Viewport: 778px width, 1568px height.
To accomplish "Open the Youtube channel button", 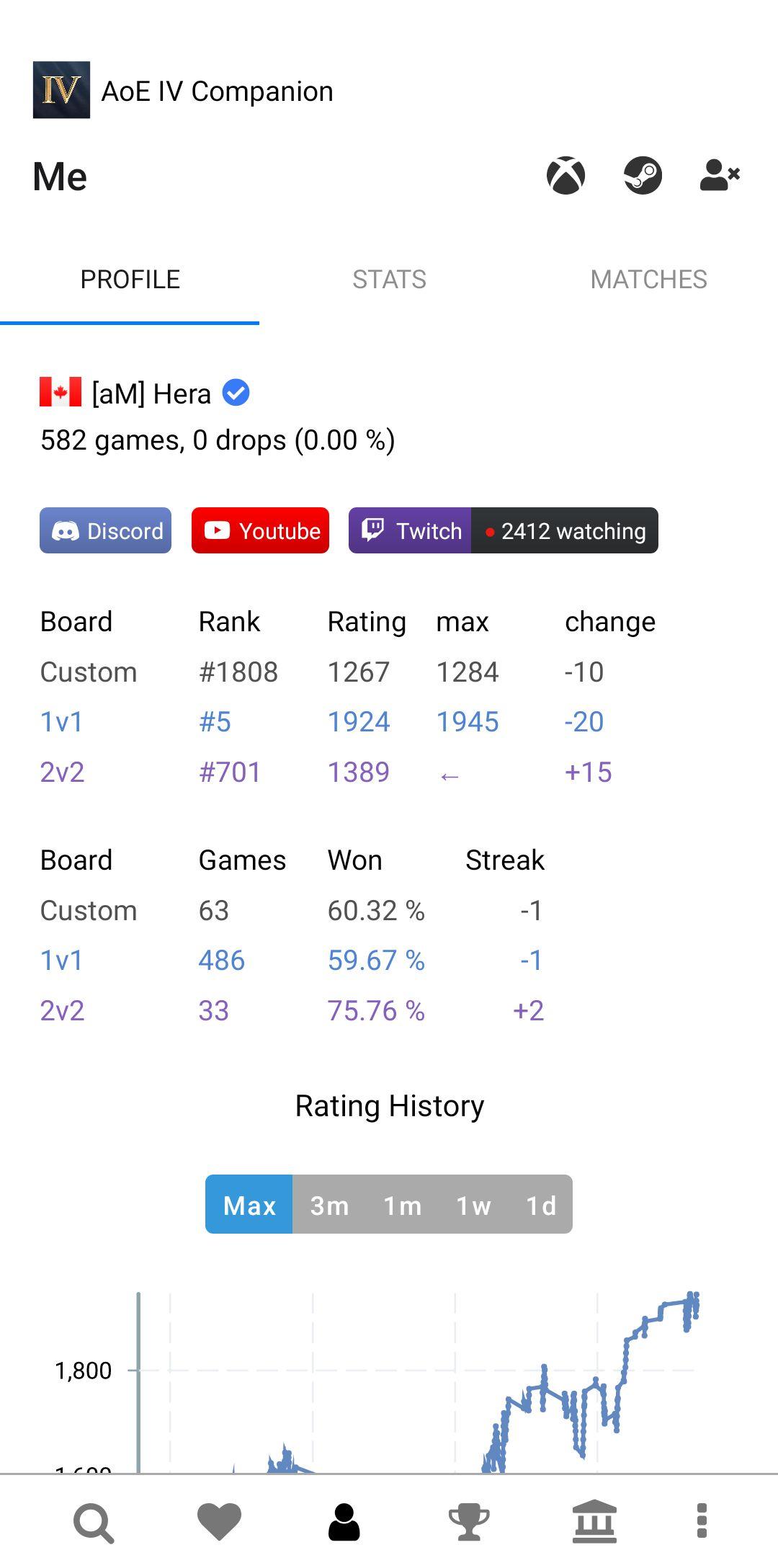I will coord(260,531).
